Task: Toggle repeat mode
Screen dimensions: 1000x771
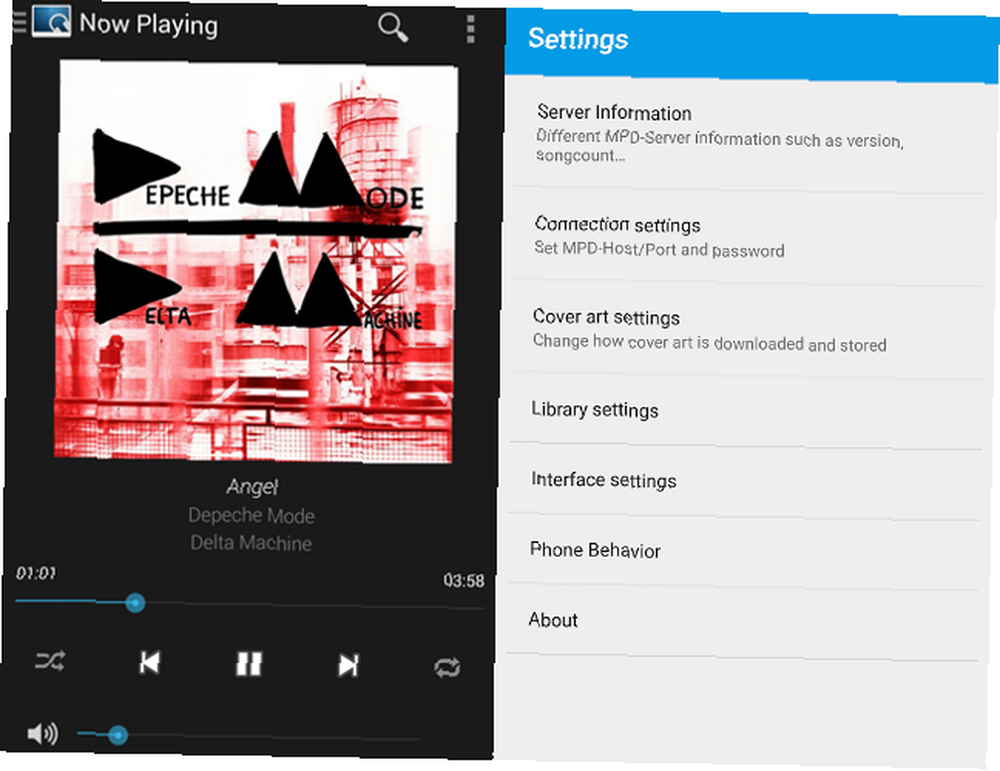Action: [x=447, y=667]
